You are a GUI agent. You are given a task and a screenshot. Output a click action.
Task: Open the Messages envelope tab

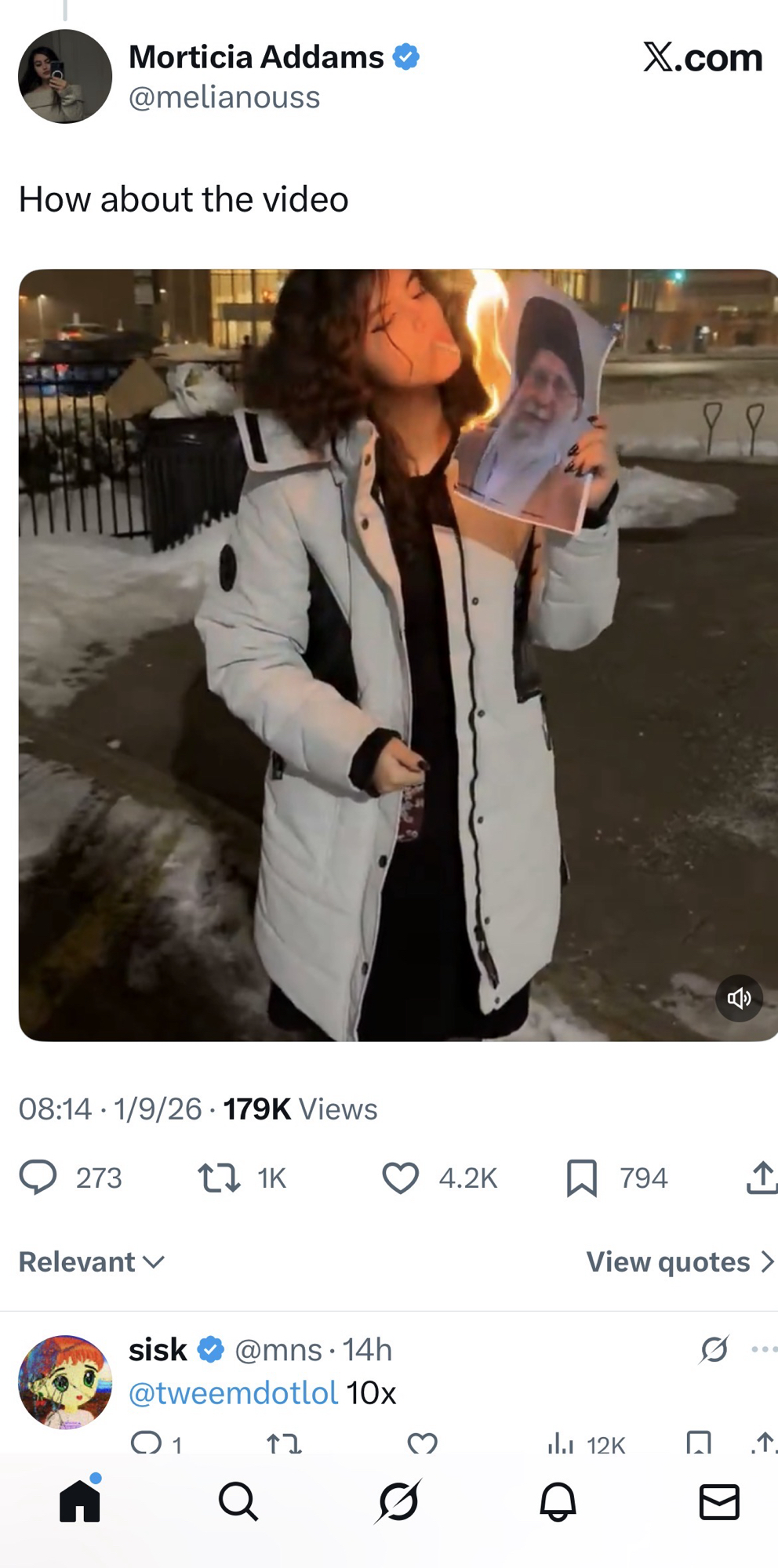pyautogui.click(x=719, y=1502)
